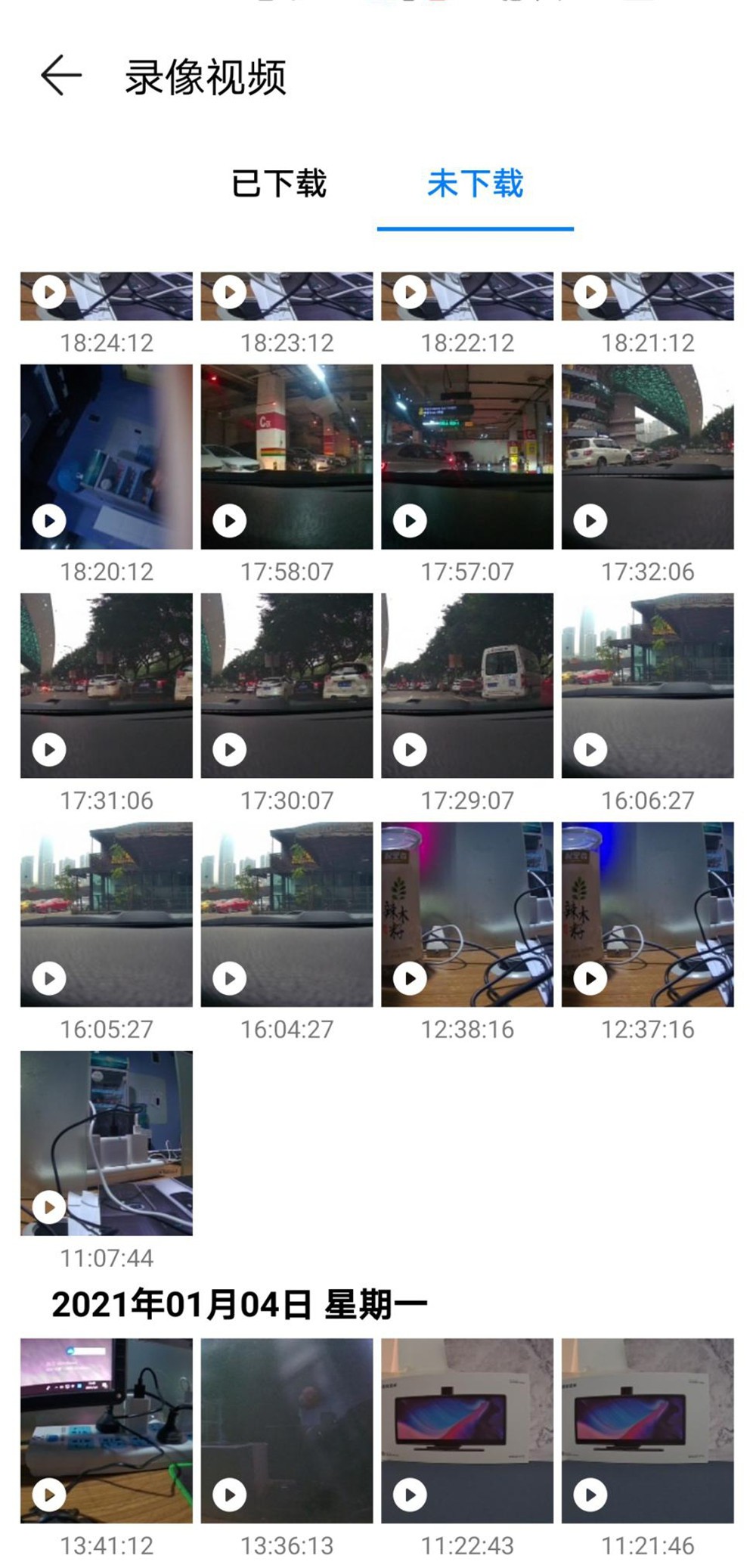Open the clip timestamped 17:30:07
This screenshot has height=1568, width=756.
(x=287, y=685)
